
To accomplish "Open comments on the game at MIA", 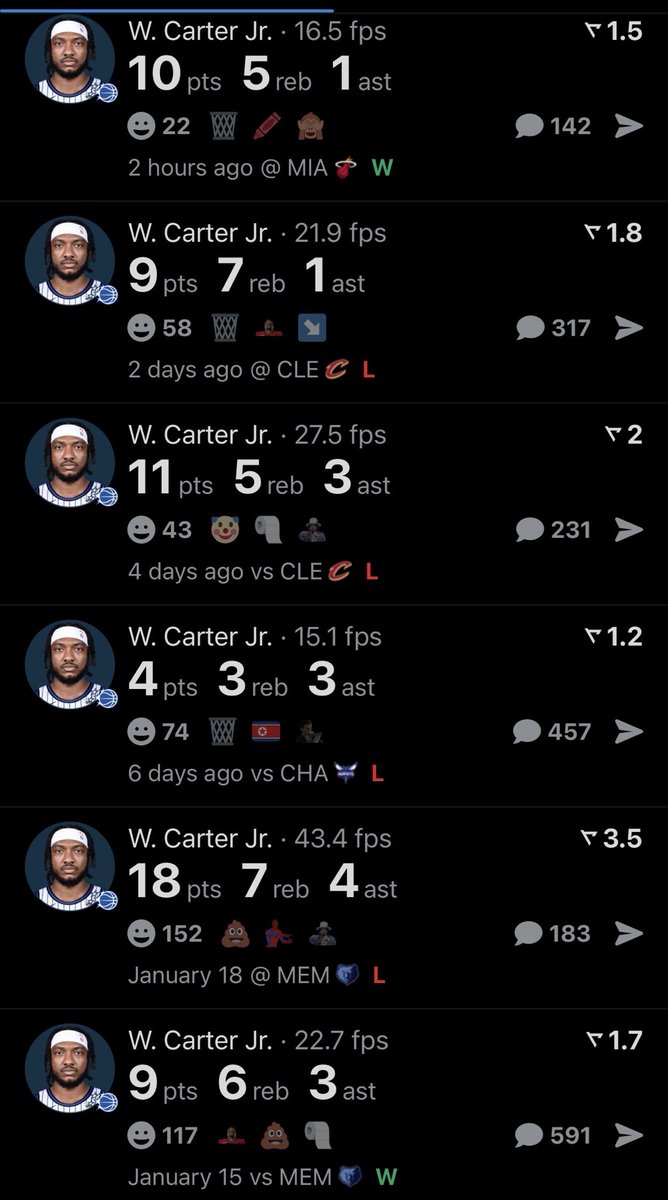I will [x=553, y=126].
